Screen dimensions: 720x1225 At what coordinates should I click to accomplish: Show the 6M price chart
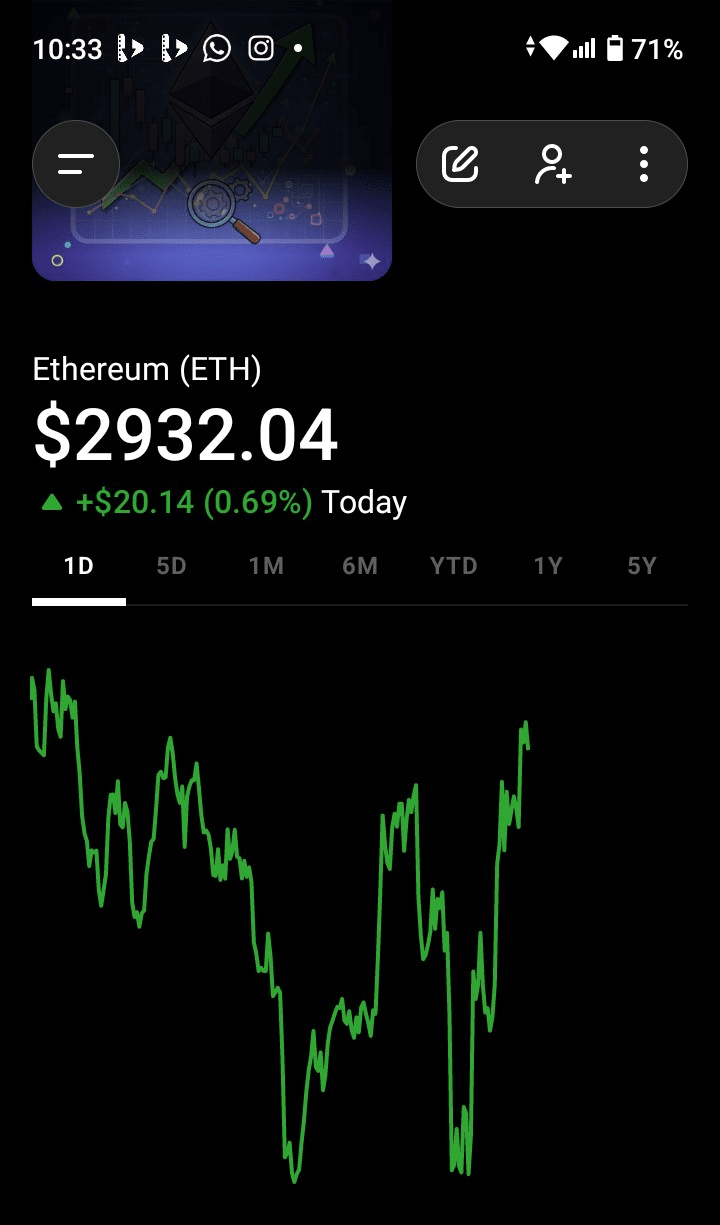[360, 566]
